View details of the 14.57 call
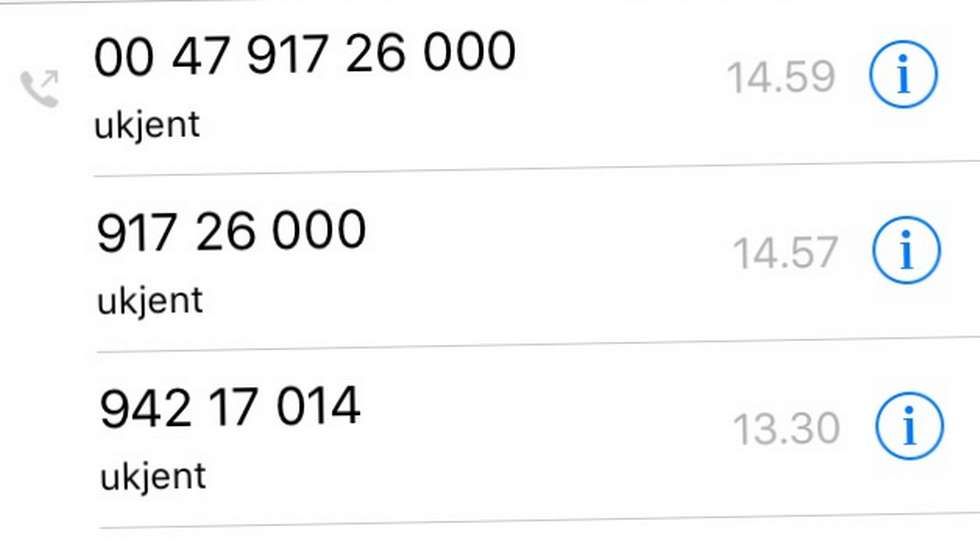Screen dimensions: 980x551 click(906, 251)
